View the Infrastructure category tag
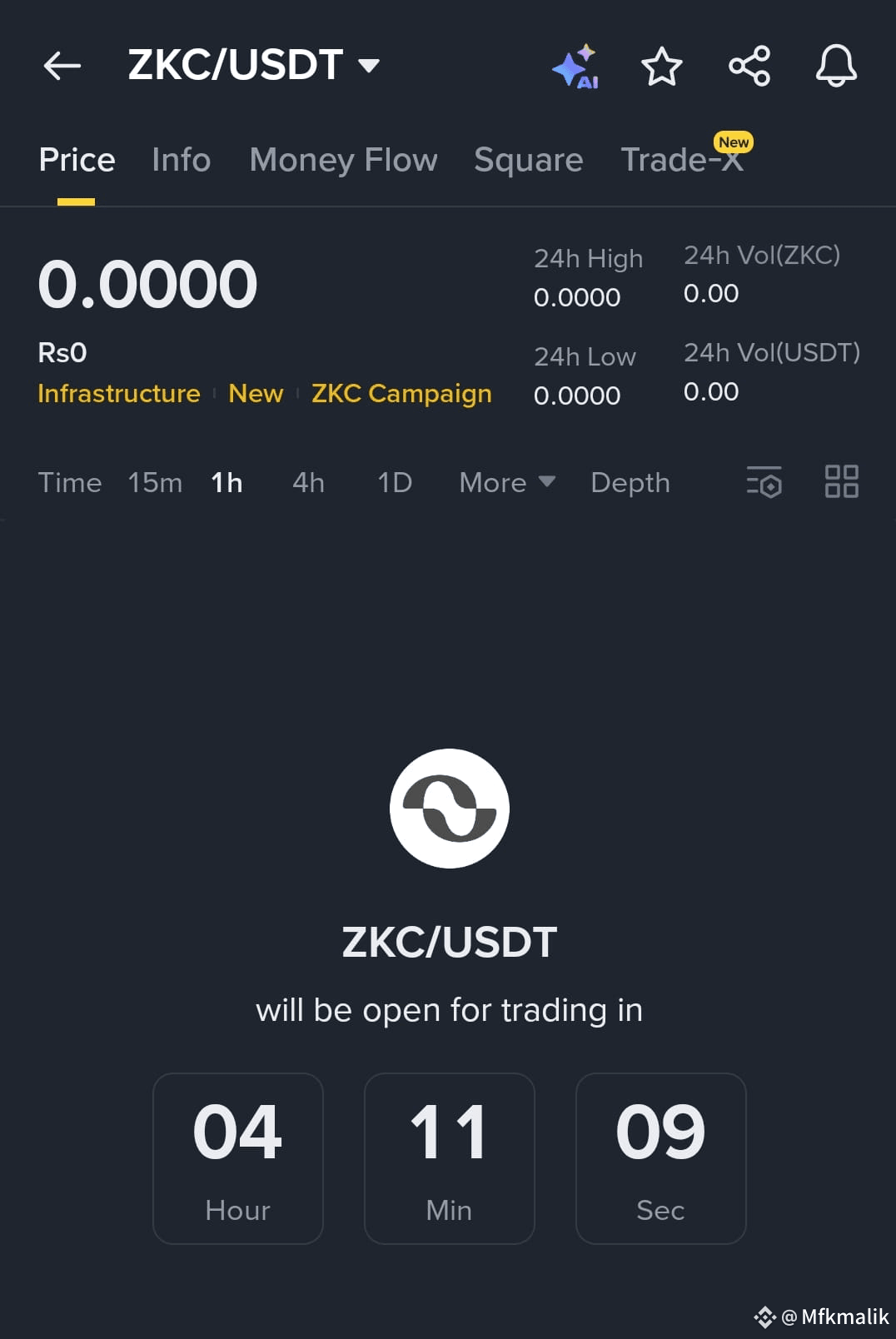Viewport: 896px width, 1339px height. (x=118, y=393)
